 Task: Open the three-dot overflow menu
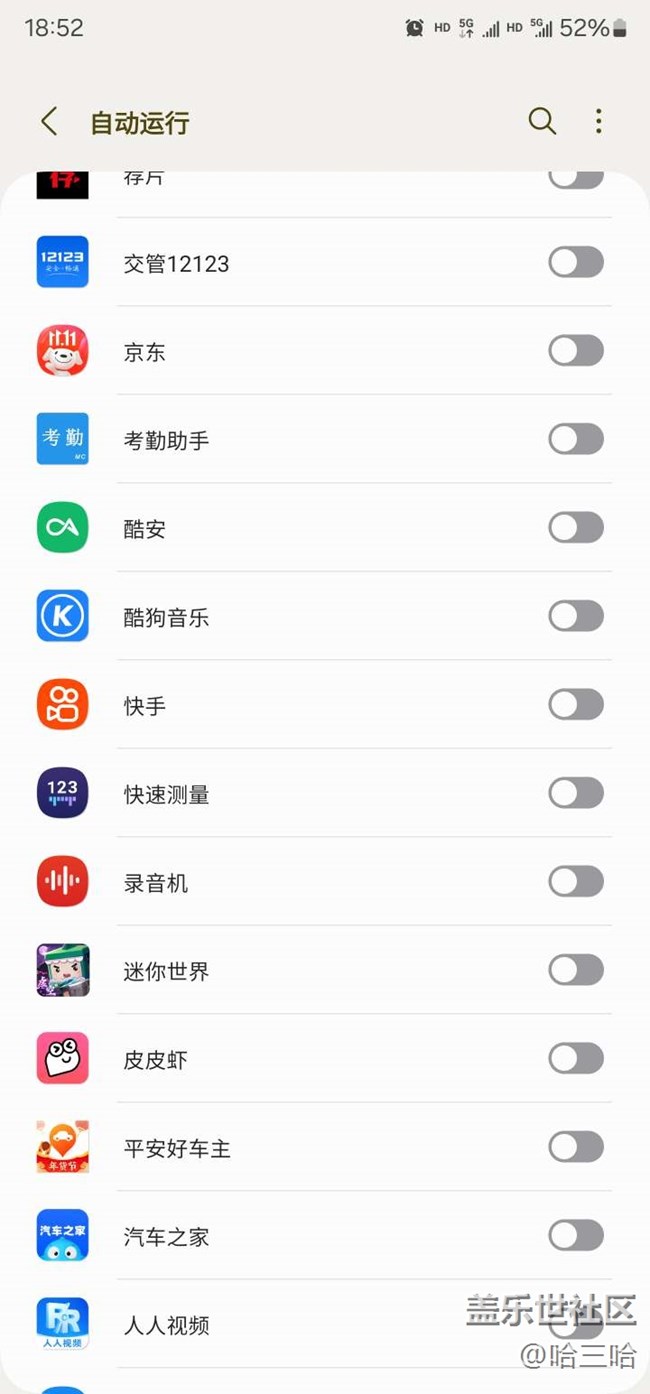(598, 122)
